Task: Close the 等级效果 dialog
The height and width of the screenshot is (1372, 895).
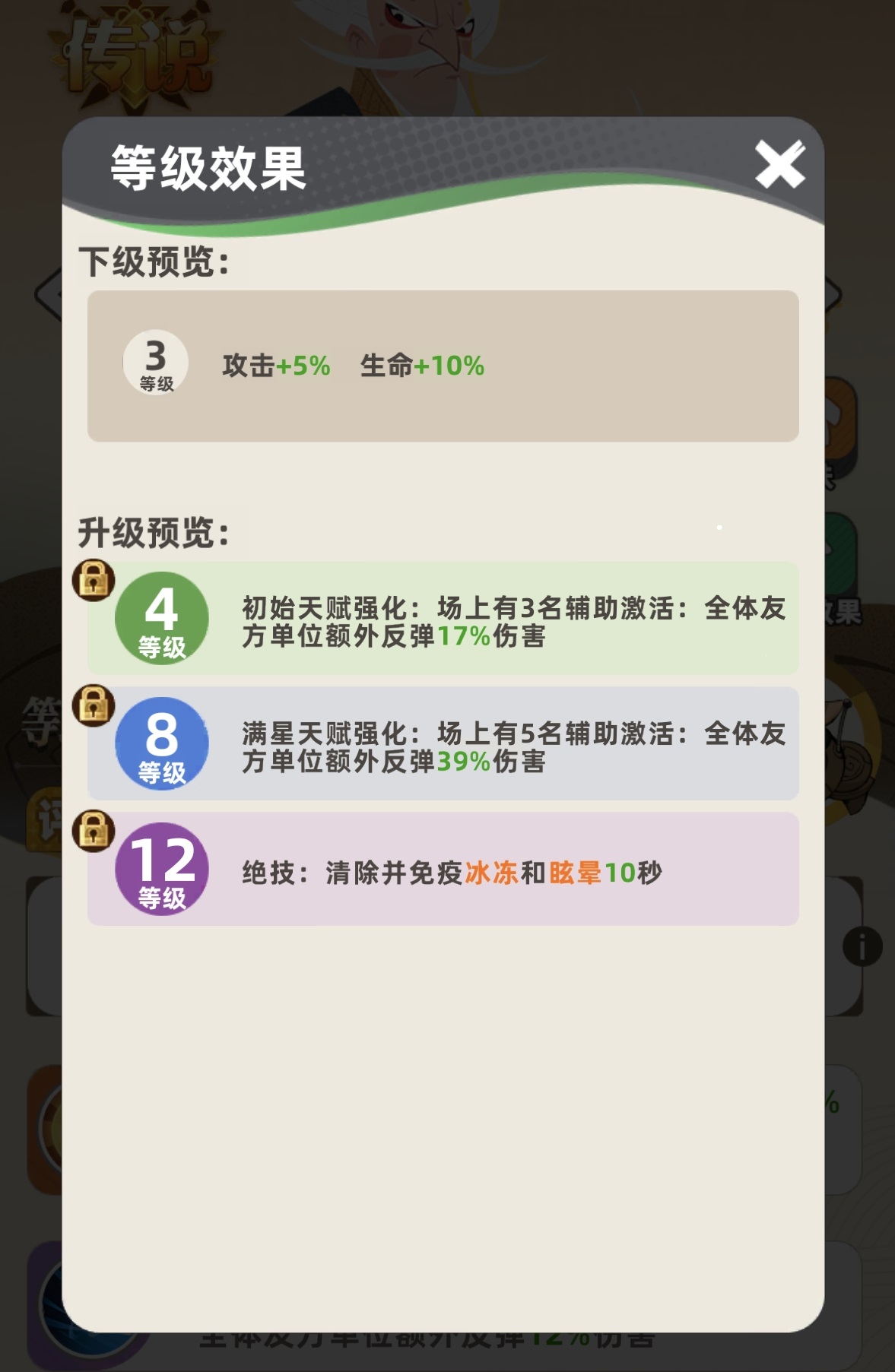Action: coord(779,164)
